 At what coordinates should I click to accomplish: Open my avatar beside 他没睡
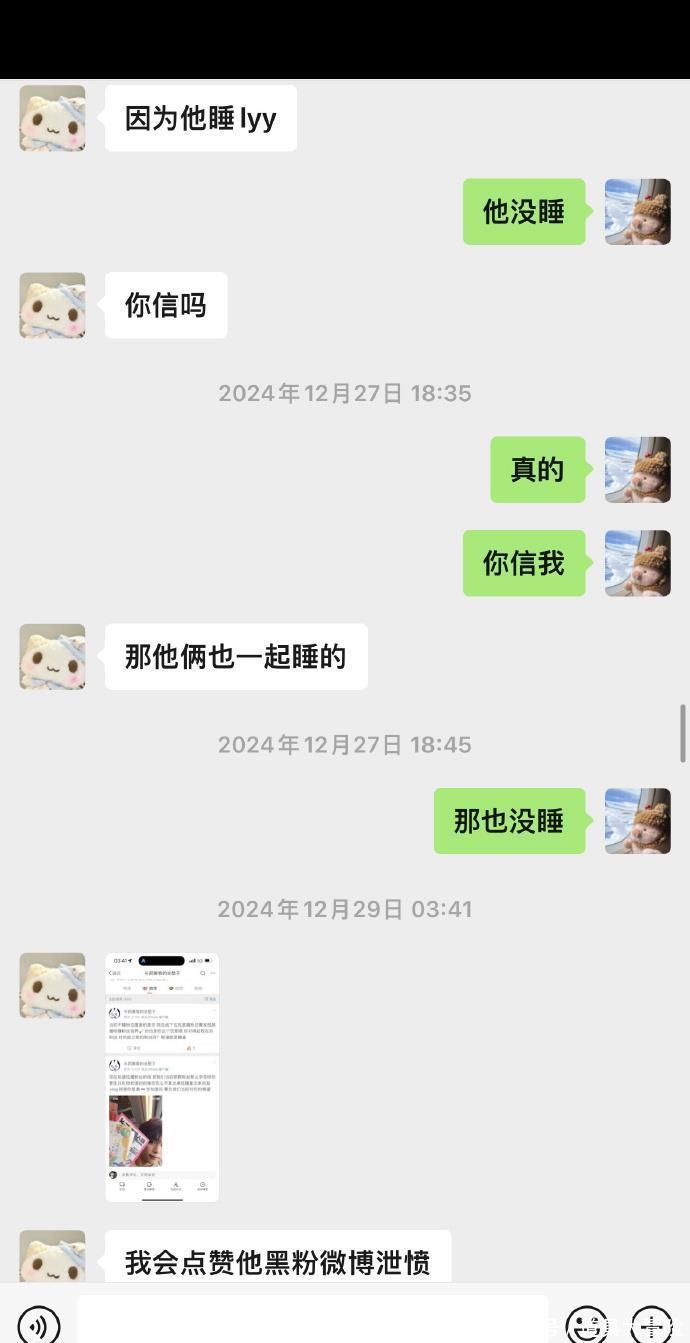pos(637,212)
